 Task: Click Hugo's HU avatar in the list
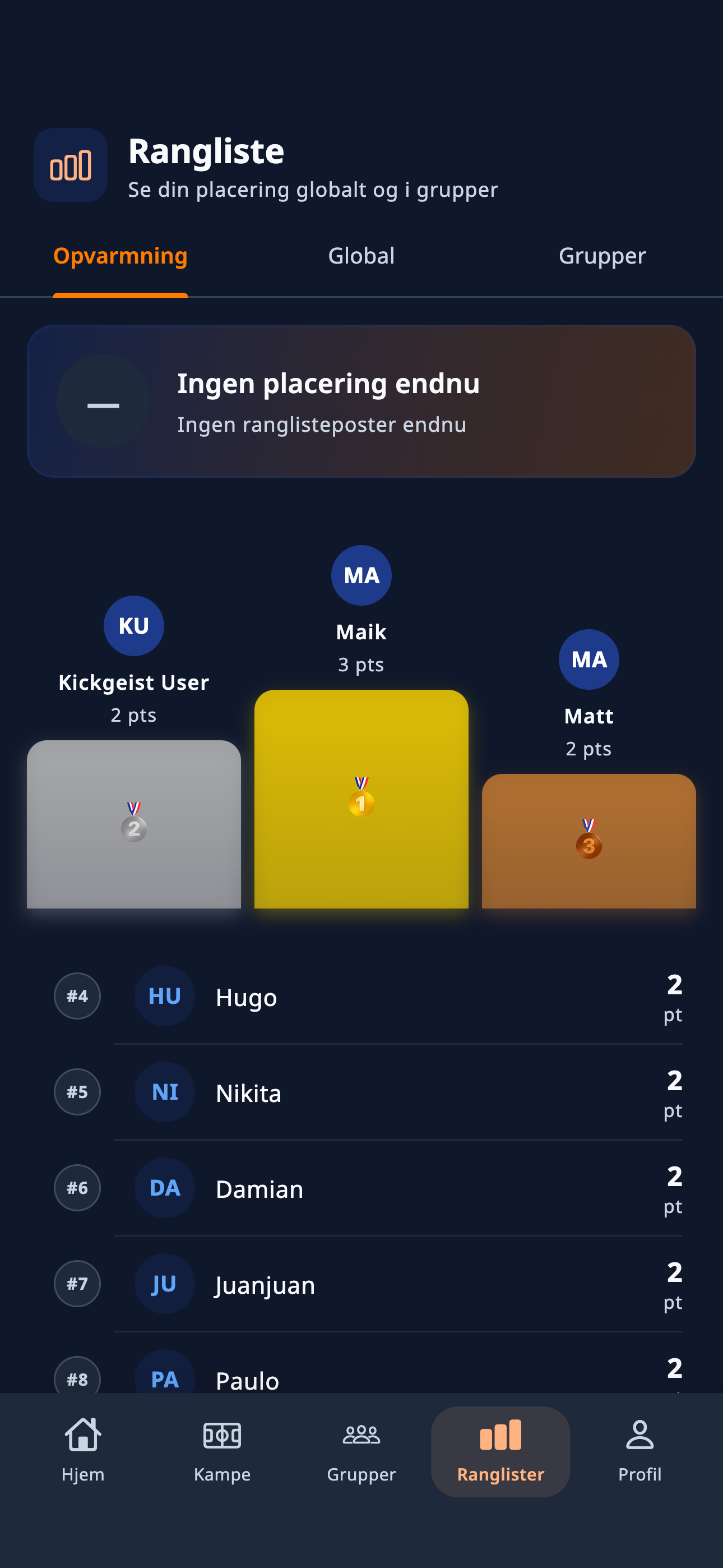click(164, 997)
